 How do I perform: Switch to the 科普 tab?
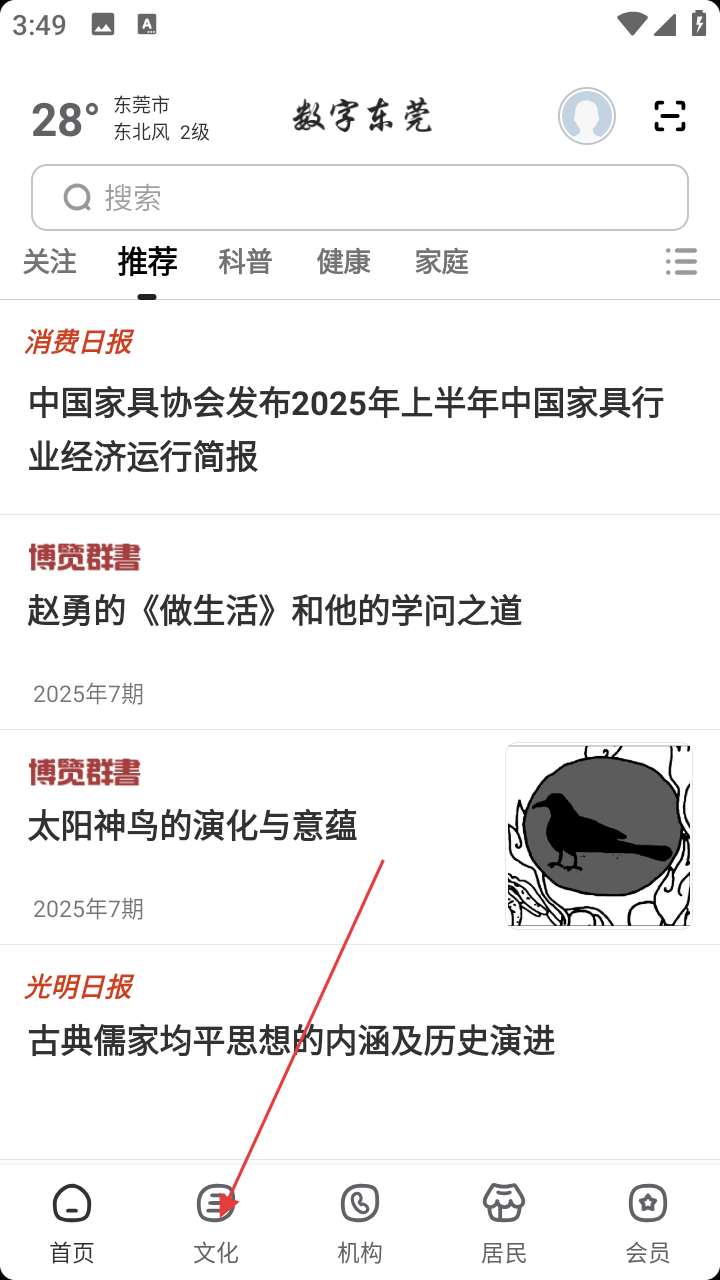pyautogui.click(x=246, y=262)
